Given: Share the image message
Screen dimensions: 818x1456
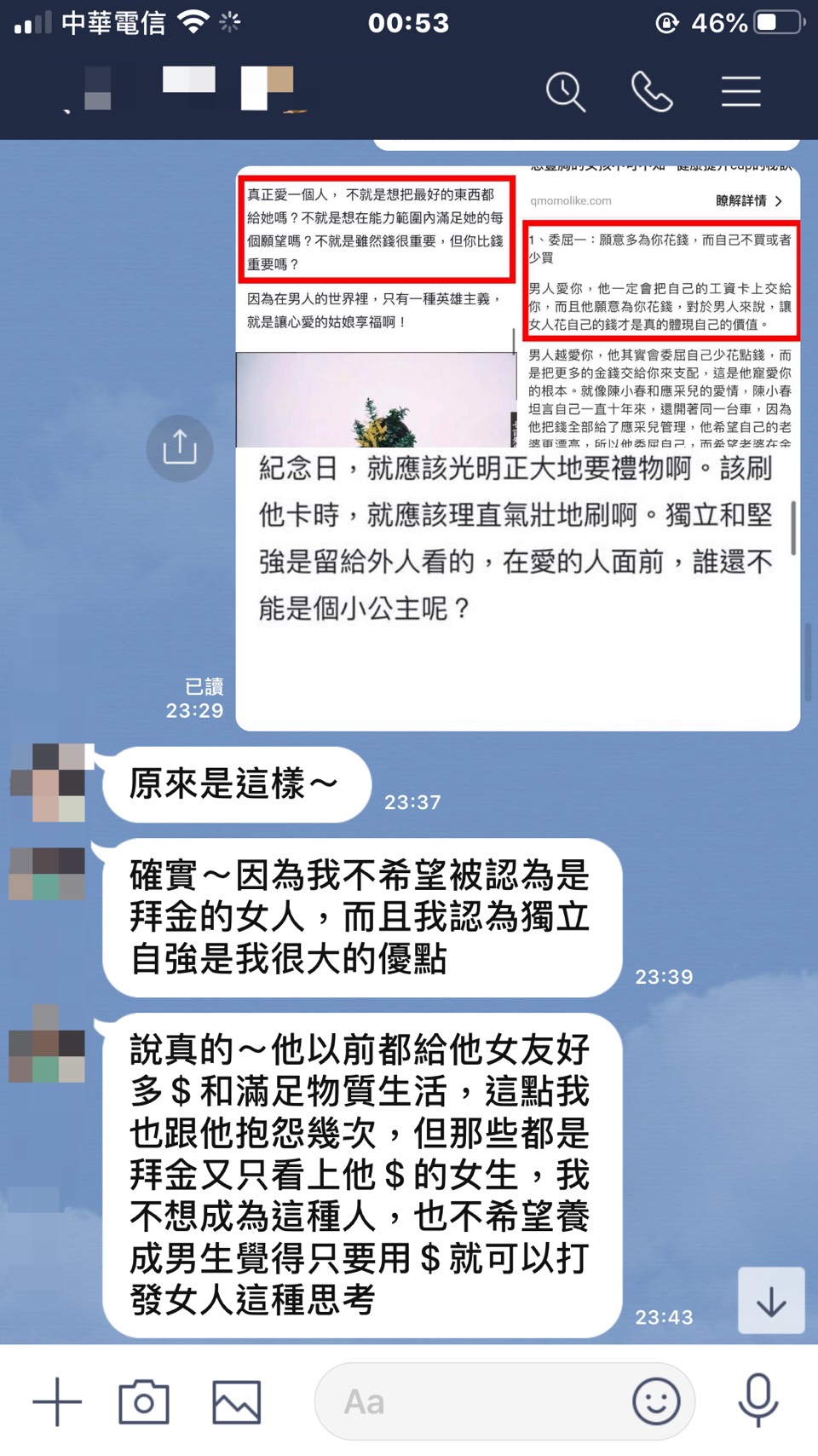Looking at the screenshot, I should (x=179, y=448).
